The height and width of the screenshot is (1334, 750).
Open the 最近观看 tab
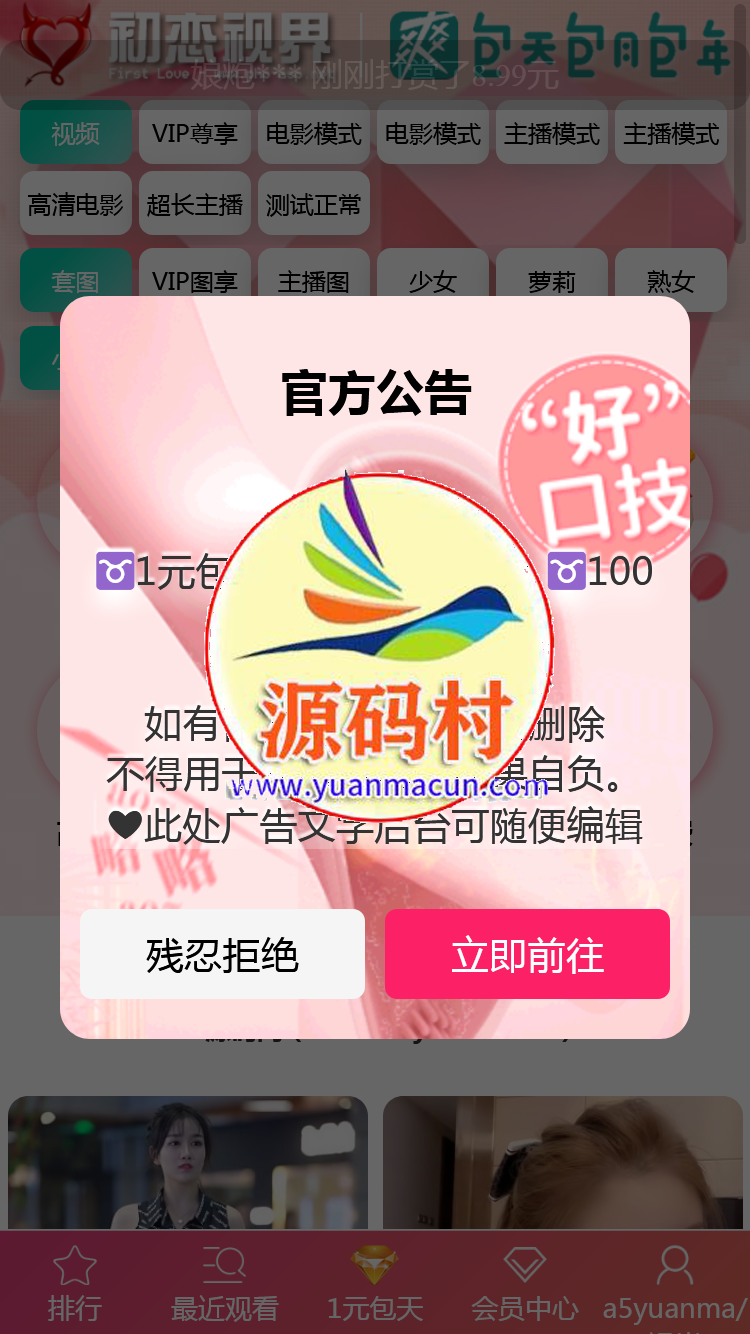click(224, 1284)
